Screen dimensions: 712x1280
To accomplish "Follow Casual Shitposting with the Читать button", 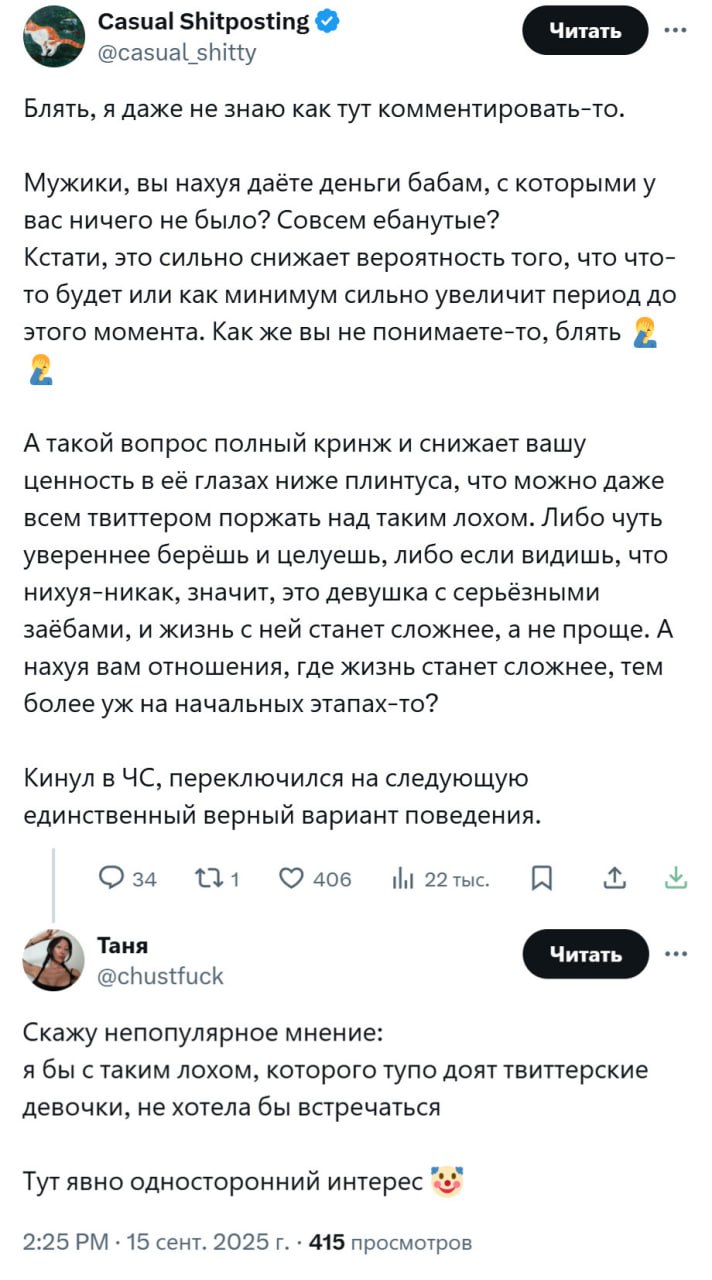I will (x=586, y=30).
